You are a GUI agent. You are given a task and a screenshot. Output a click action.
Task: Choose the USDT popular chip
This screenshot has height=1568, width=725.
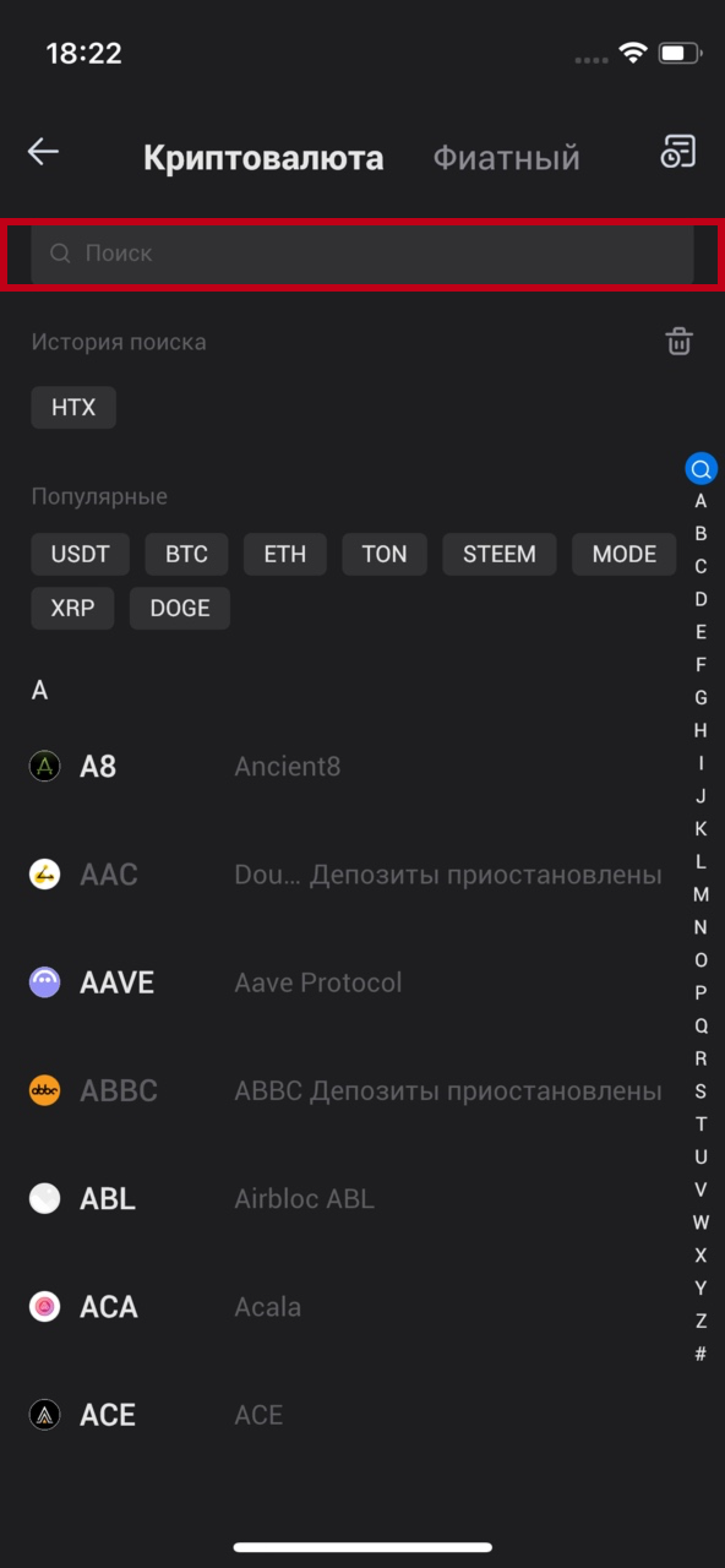80,554
